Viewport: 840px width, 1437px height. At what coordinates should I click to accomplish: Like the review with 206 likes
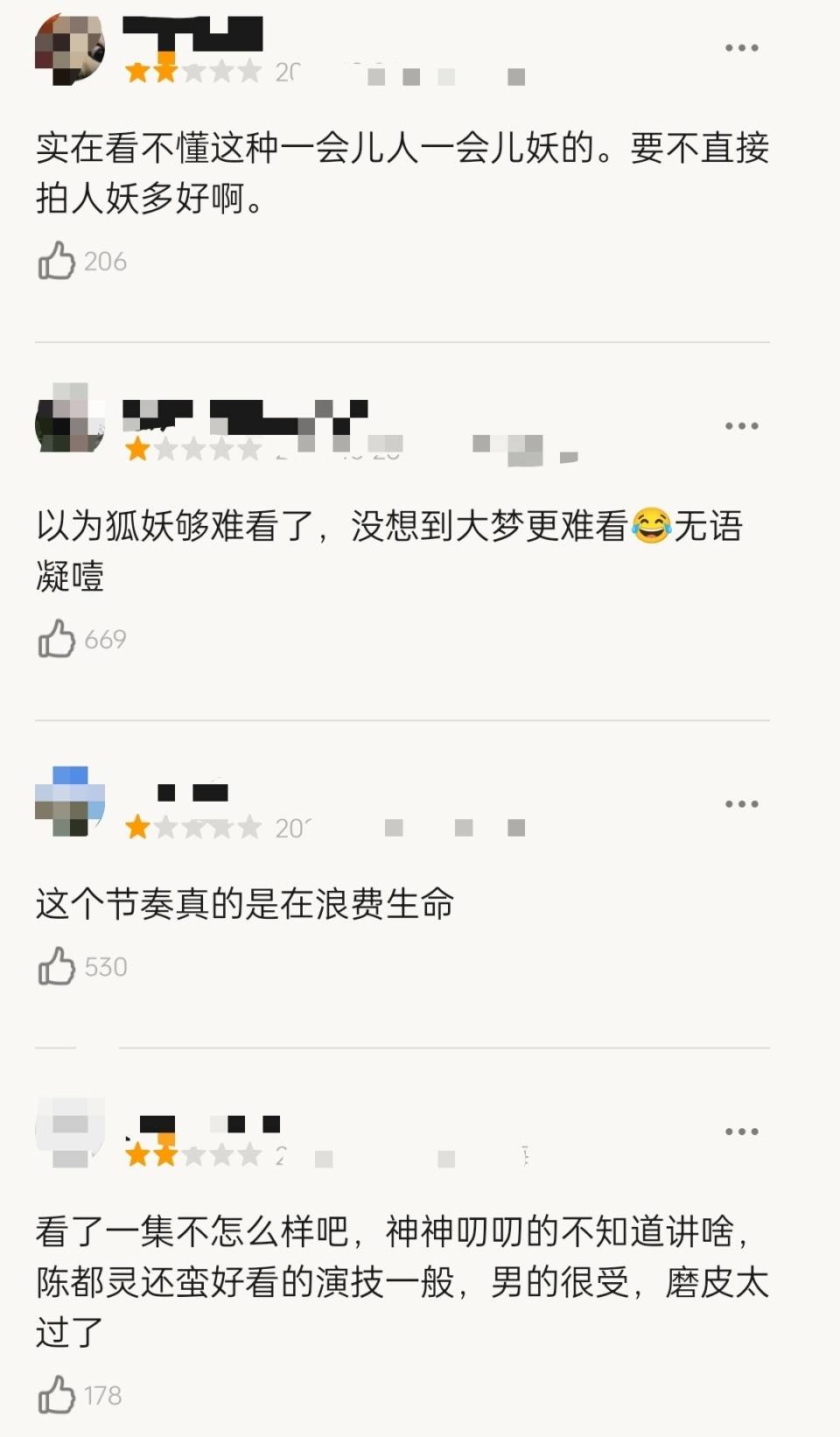click(57, 261)
